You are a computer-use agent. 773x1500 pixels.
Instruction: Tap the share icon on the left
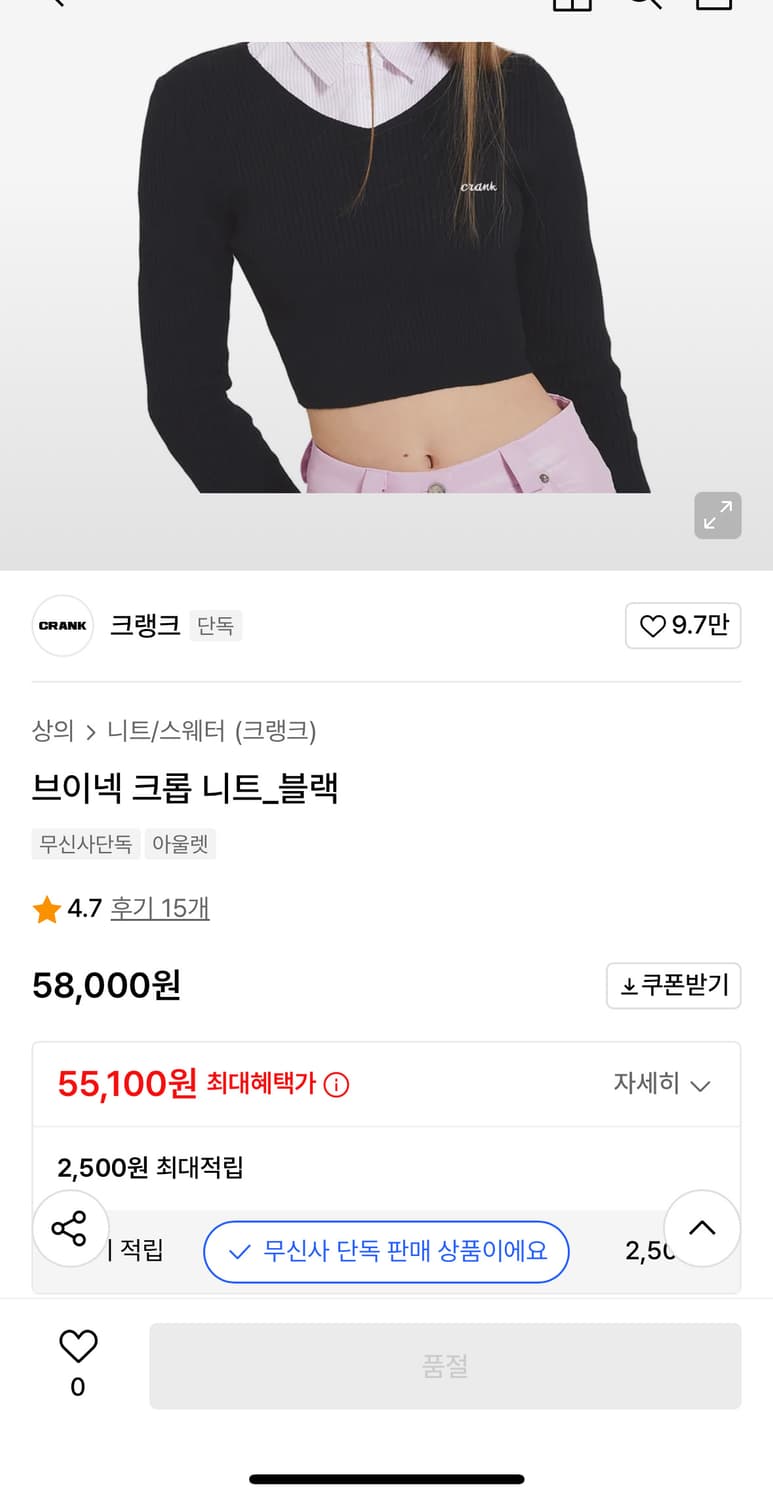69,1228
